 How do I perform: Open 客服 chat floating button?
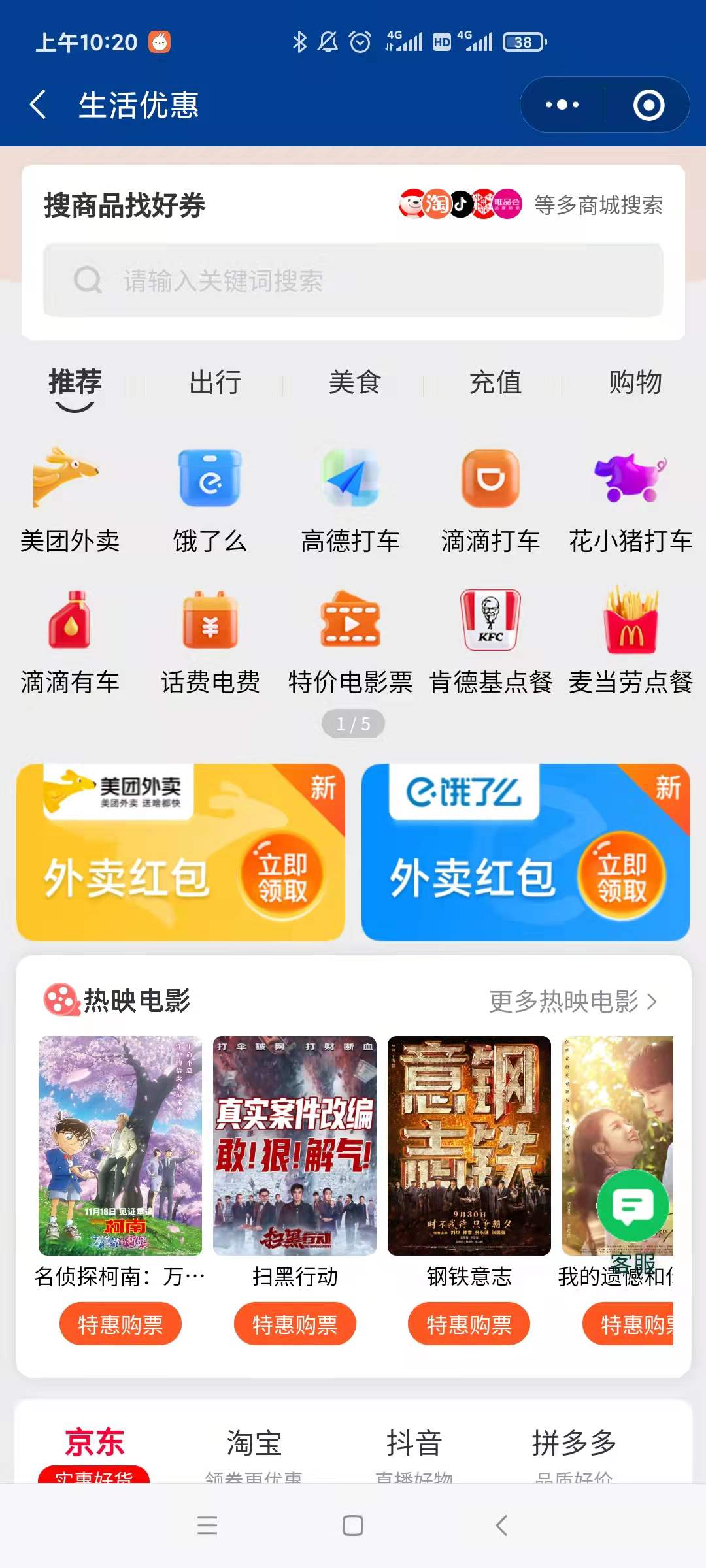click(632, 1207)
